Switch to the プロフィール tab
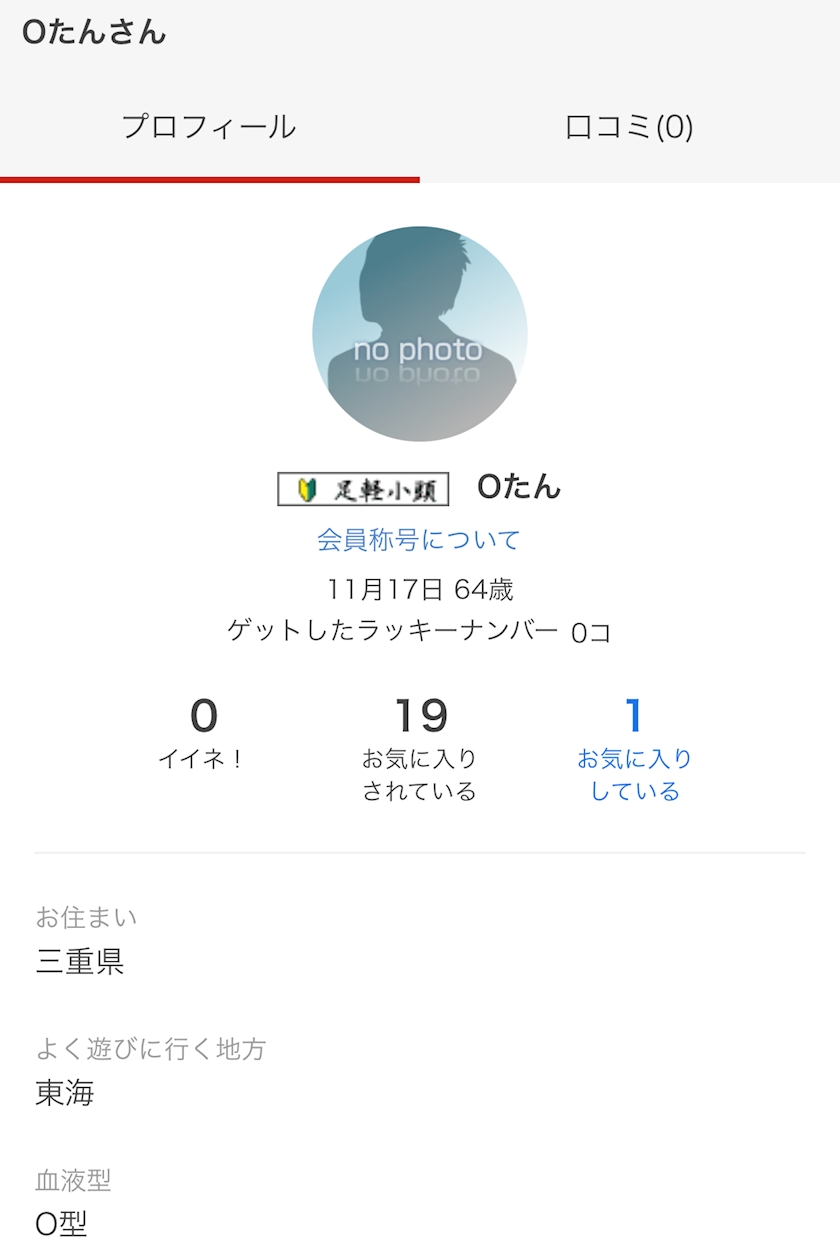 (x=209, y=127)
